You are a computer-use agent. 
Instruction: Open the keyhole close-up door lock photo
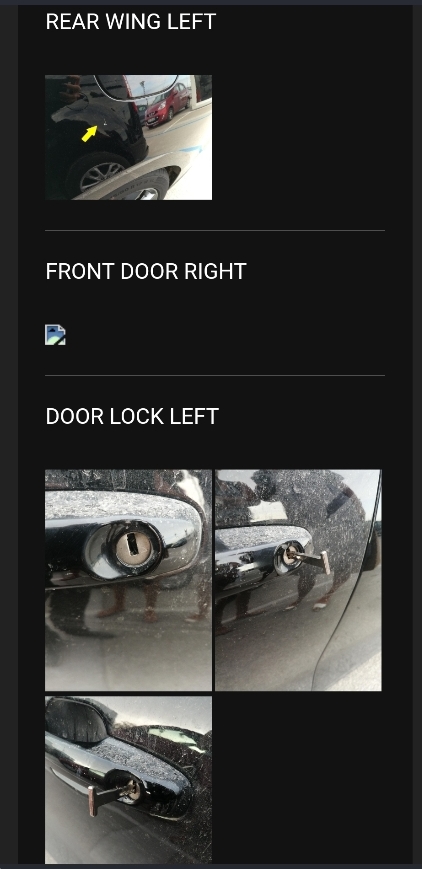128,580
